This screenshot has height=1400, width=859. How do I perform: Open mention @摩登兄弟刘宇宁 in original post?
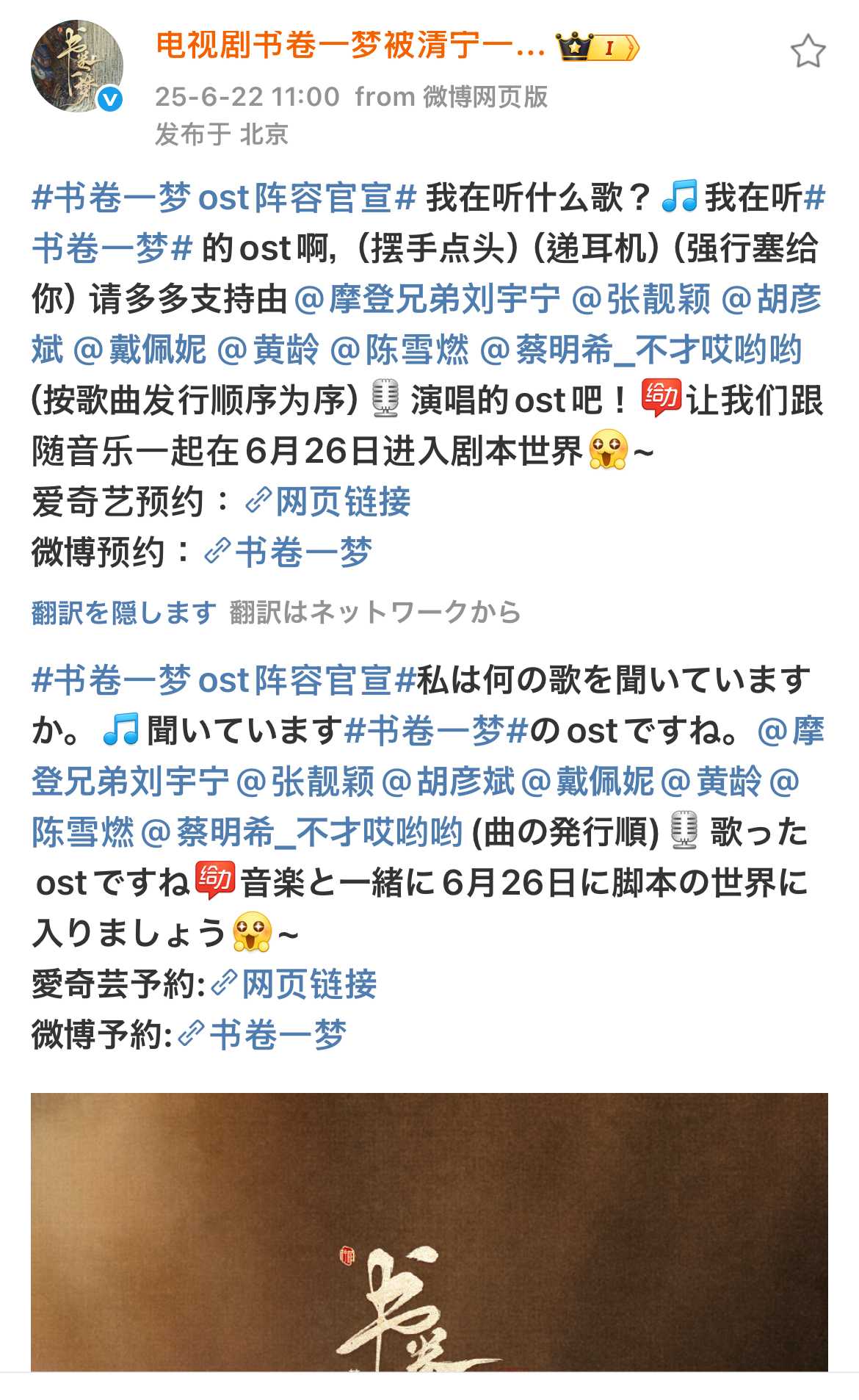pos(427,300)
